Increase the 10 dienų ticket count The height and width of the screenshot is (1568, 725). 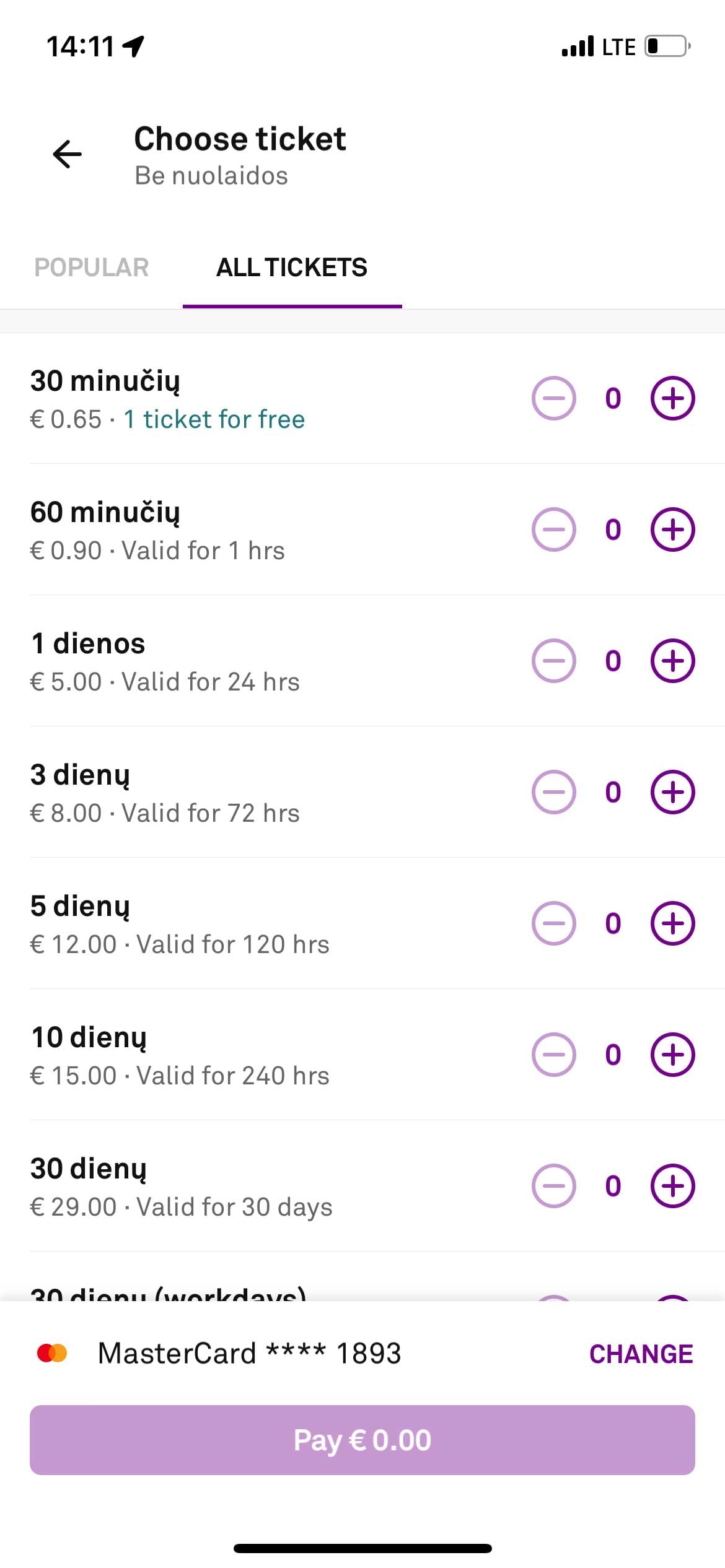[x=672, y=1055]
